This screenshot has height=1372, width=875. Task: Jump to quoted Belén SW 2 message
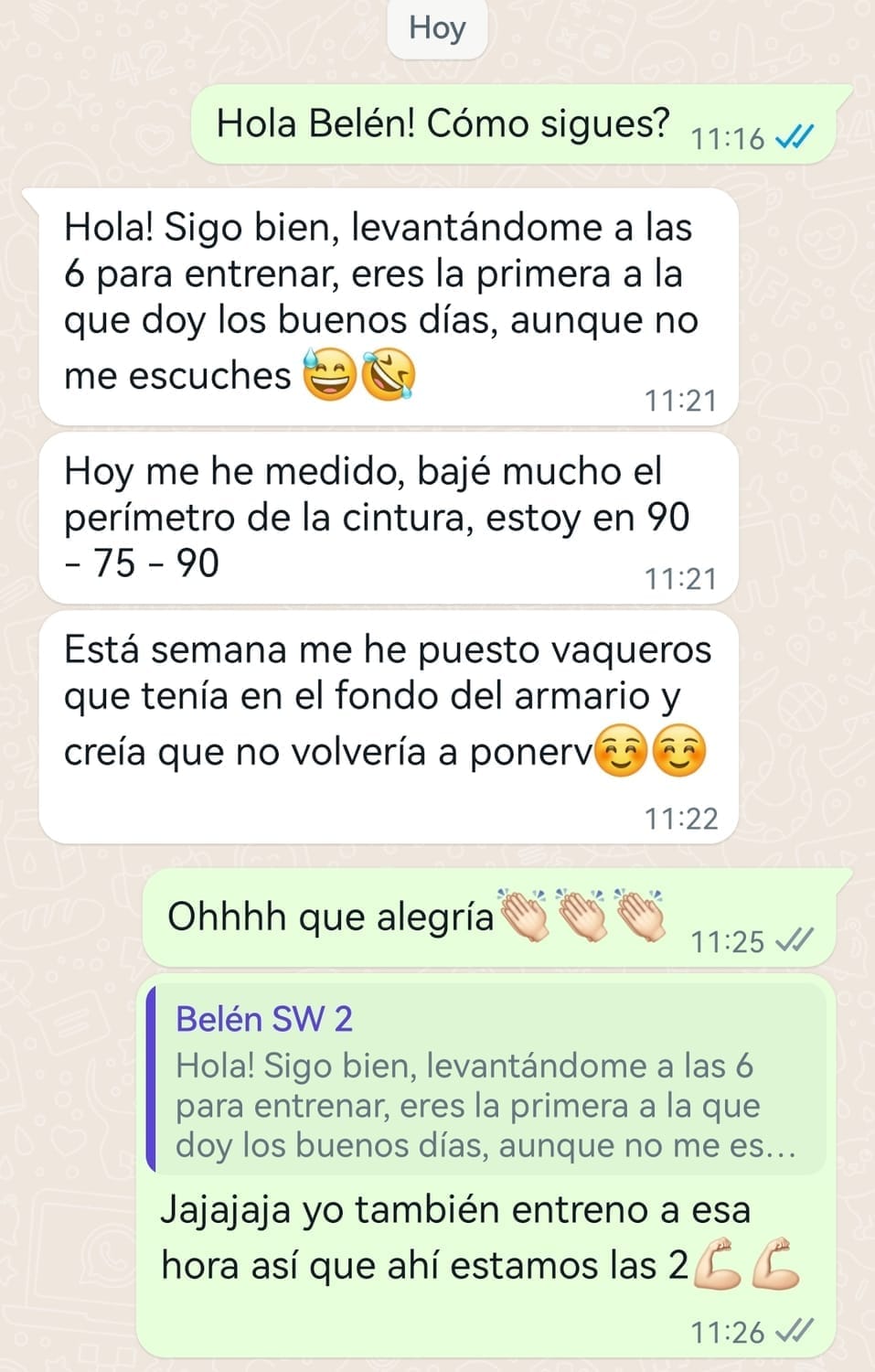pos(486,1081)
